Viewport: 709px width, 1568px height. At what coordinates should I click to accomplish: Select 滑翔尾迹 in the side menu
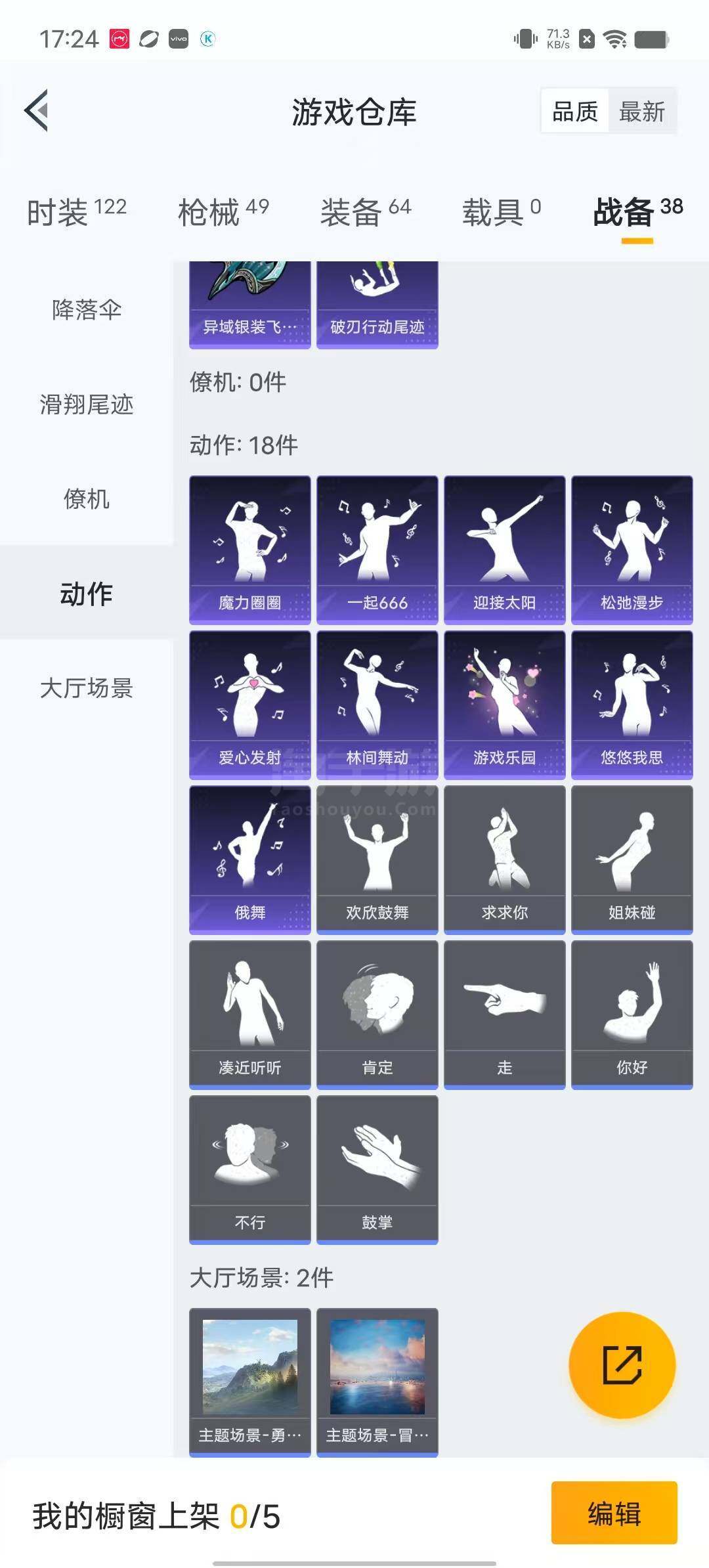(x=87, y=404)
